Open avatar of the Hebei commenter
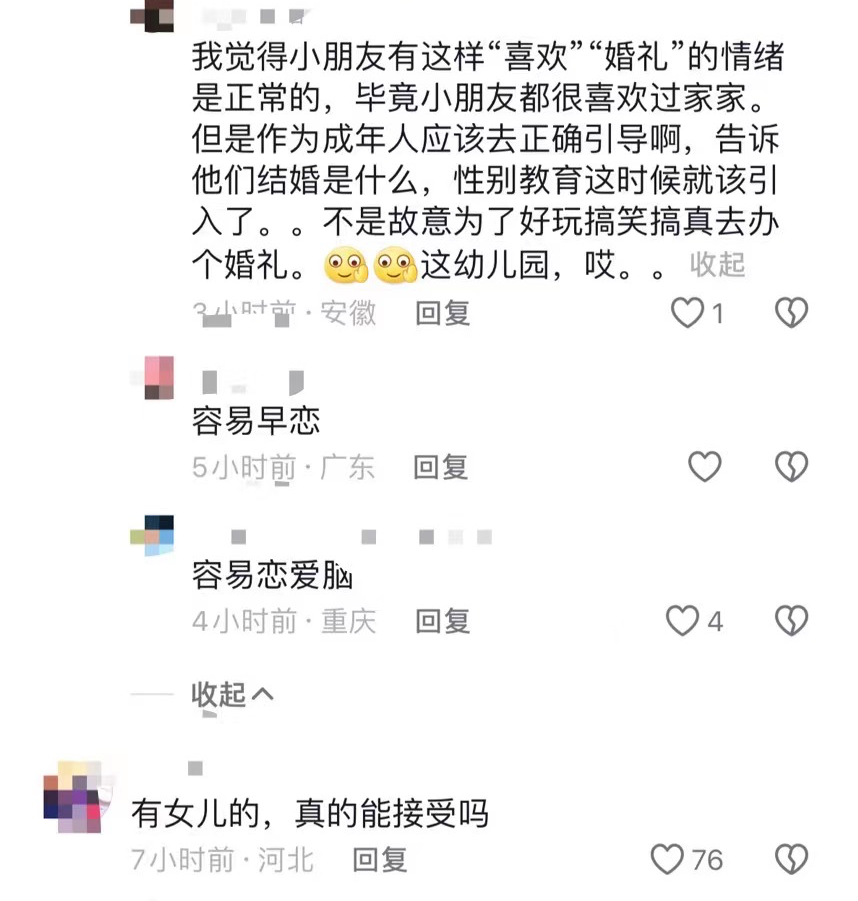 point(76,798)
